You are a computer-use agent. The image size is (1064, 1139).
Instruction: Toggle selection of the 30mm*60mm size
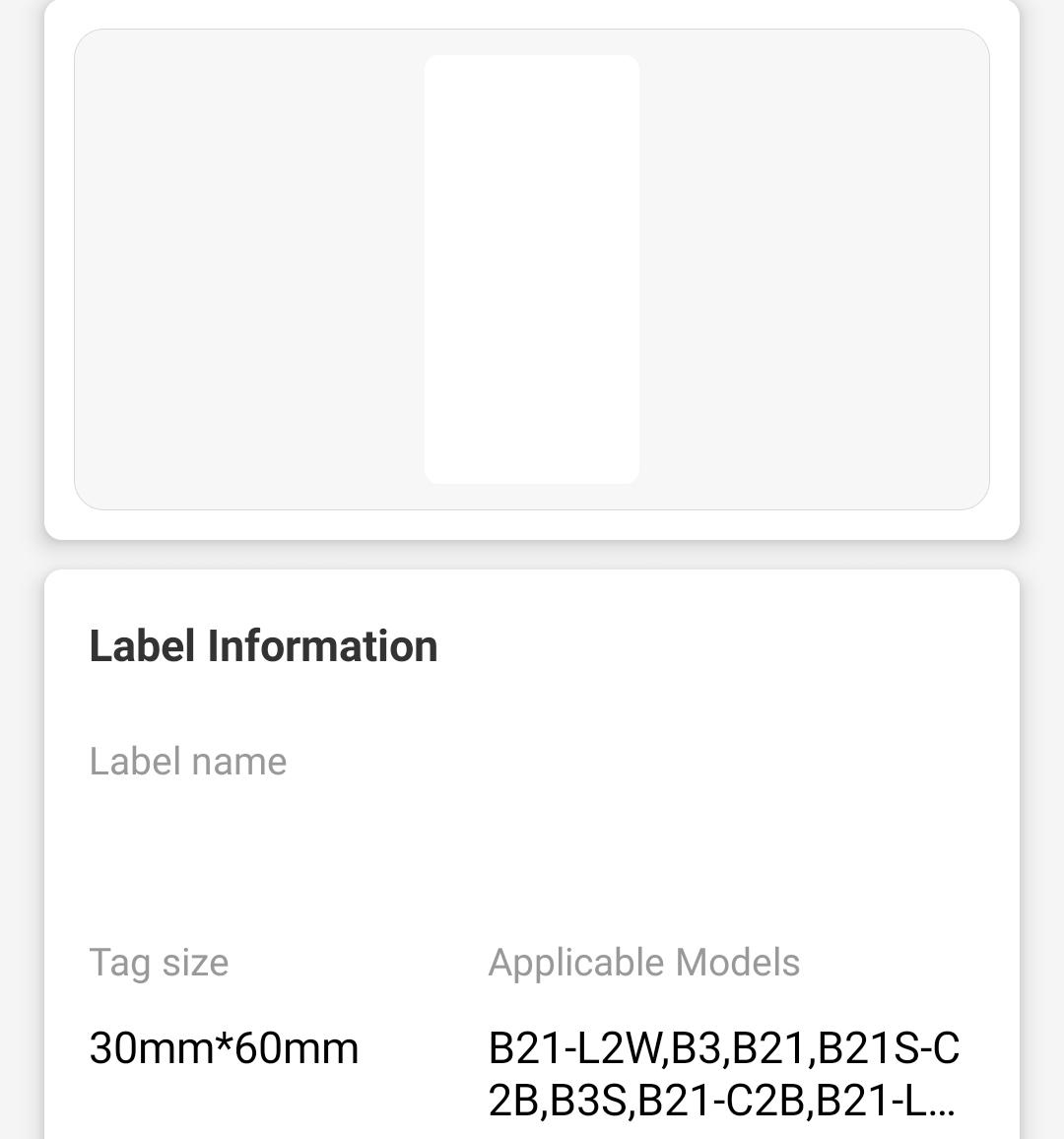tap(223, 1048)
